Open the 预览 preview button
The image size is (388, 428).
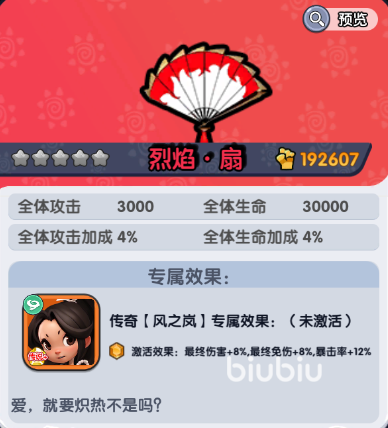click(x=340, y=19)
